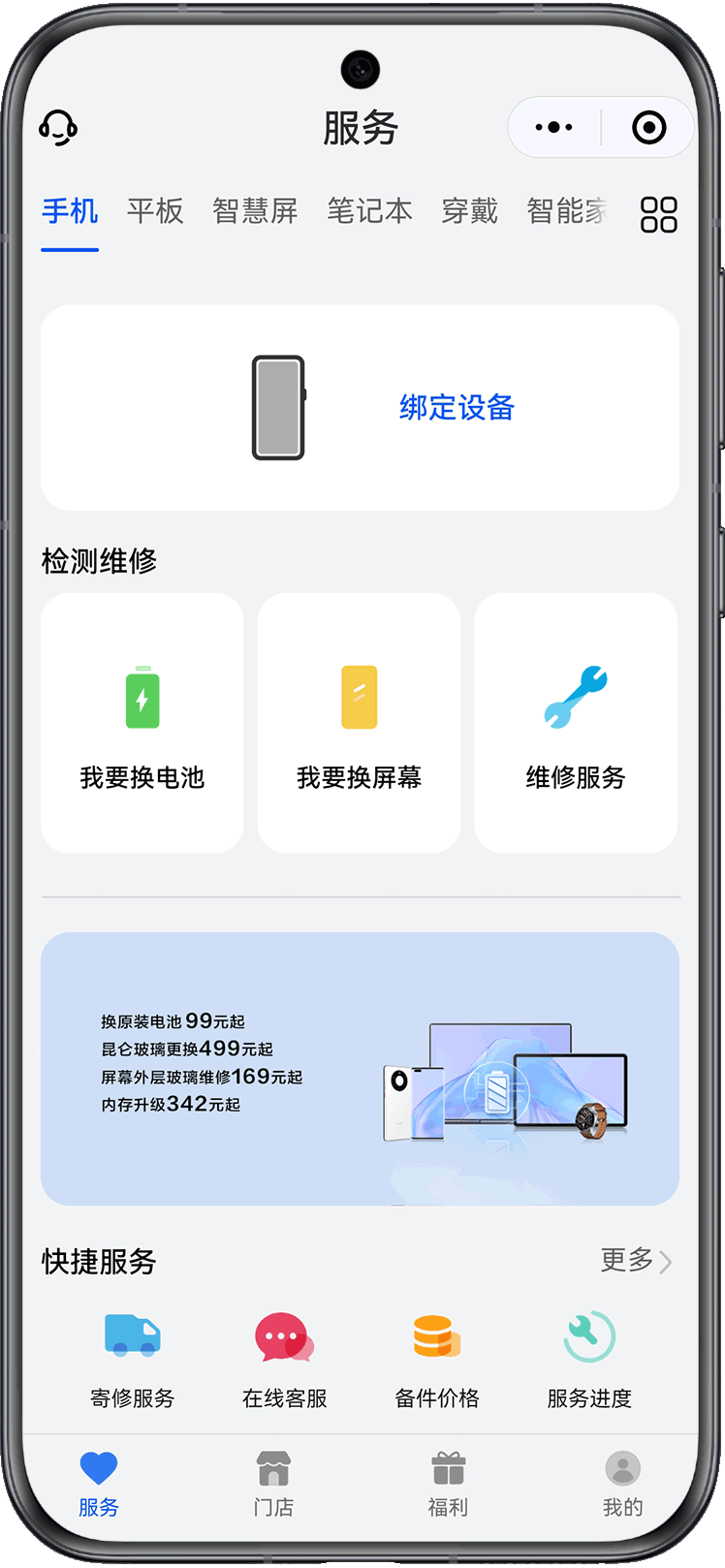
Task: Open the 我要换电池 card
Action: [142, 723]
